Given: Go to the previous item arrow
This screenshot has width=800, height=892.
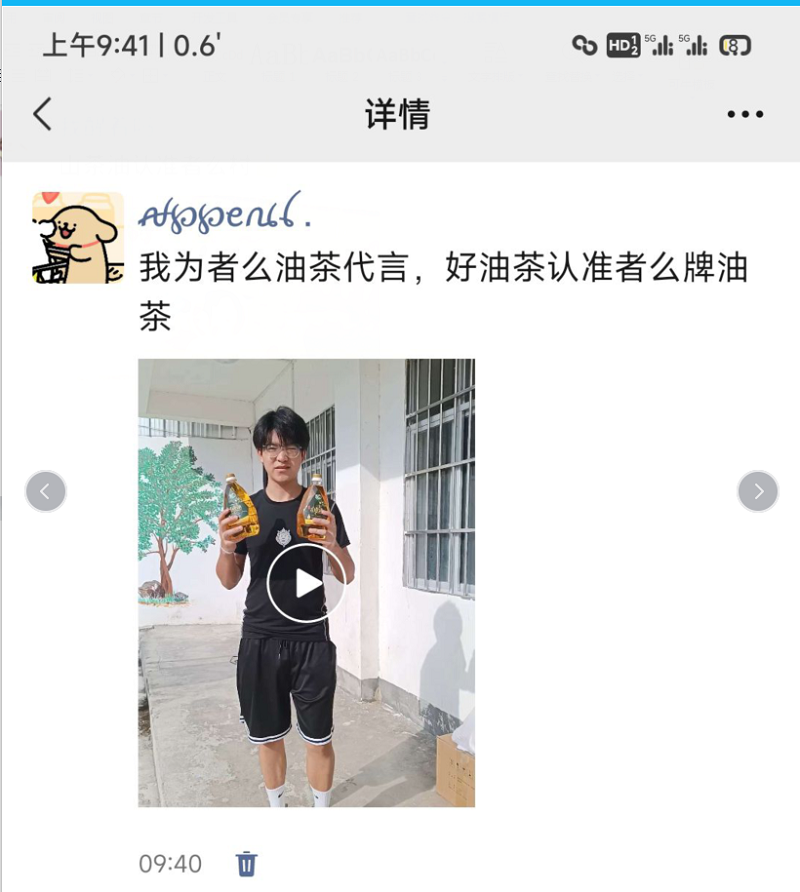Looking at the screenshot, I should coord(46,491).
